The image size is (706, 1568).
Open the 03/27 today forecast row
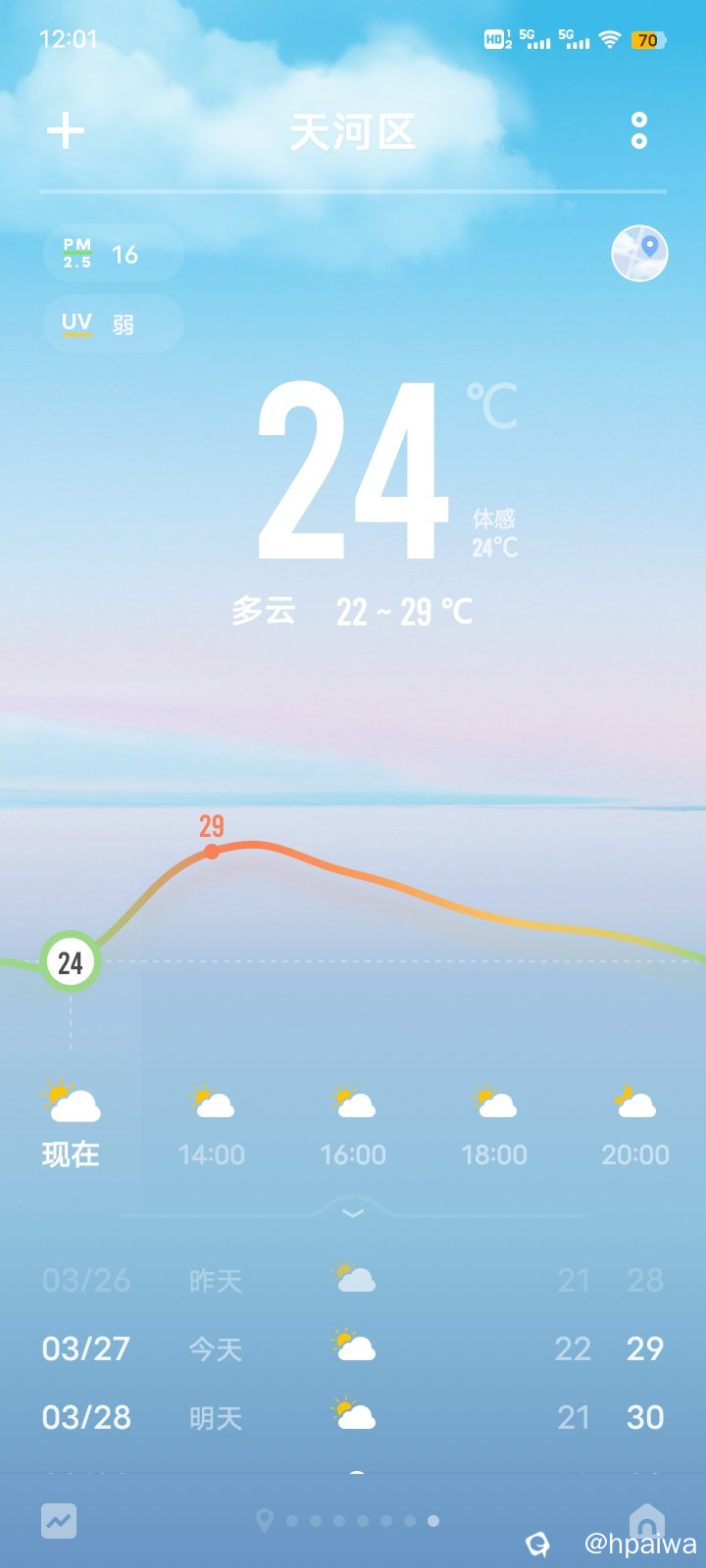(353, 1348)
